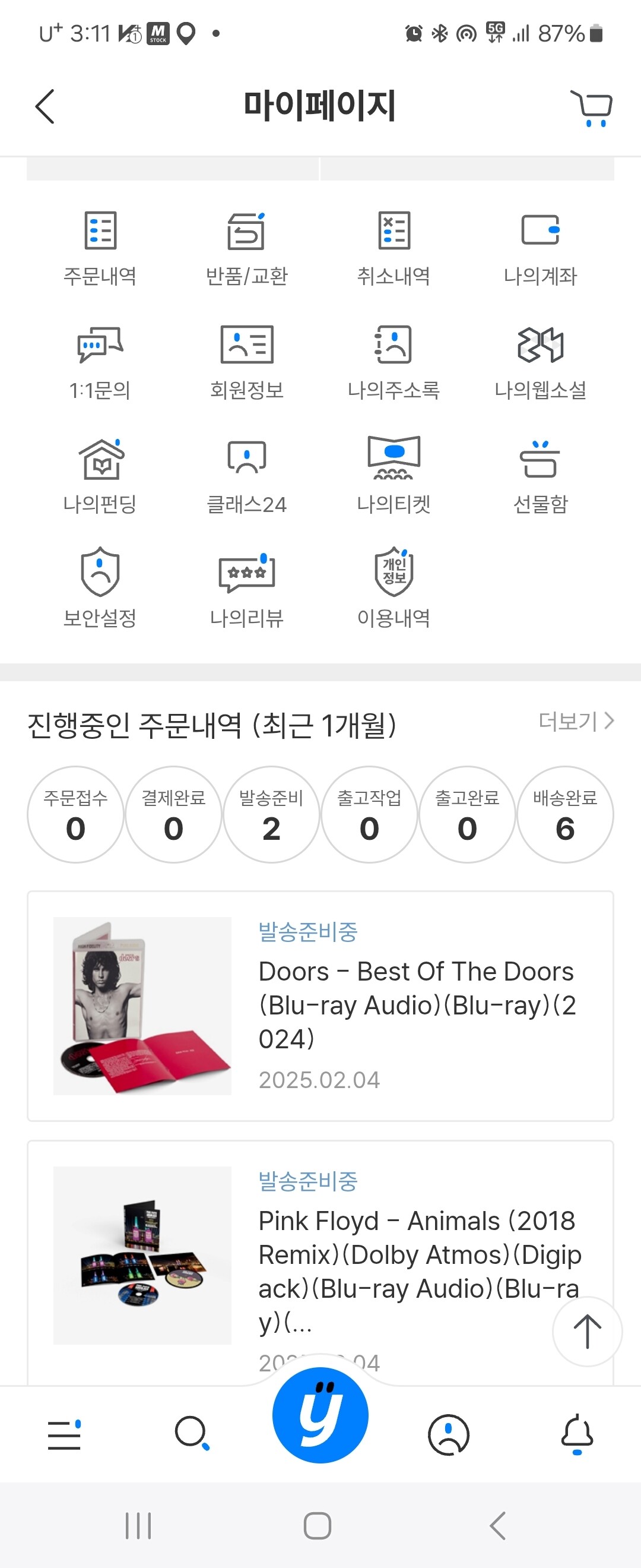Tap 더보기 for more orders

click(x=576, y=721)
